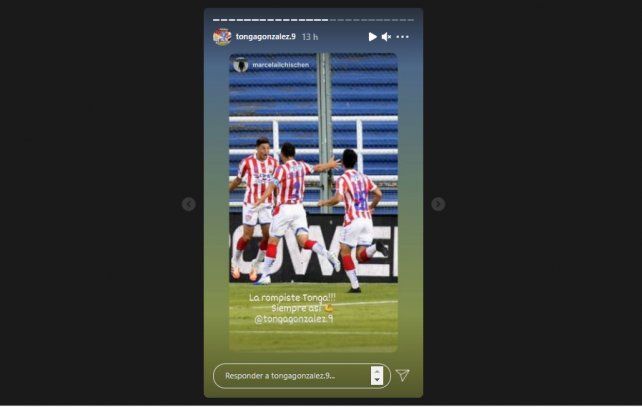
Task: Visit the tongagonzalez.9 username link
Action: 264,37
